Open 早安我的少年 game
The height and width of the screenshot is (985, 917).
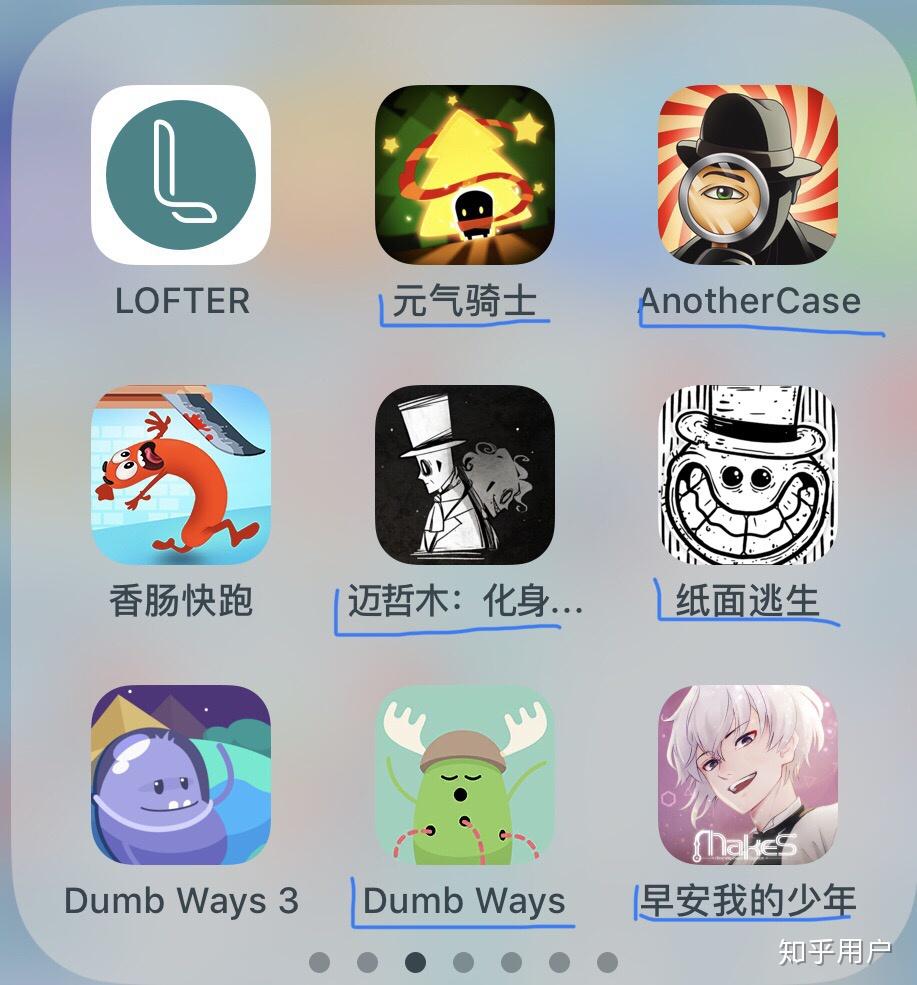point(747,775)
